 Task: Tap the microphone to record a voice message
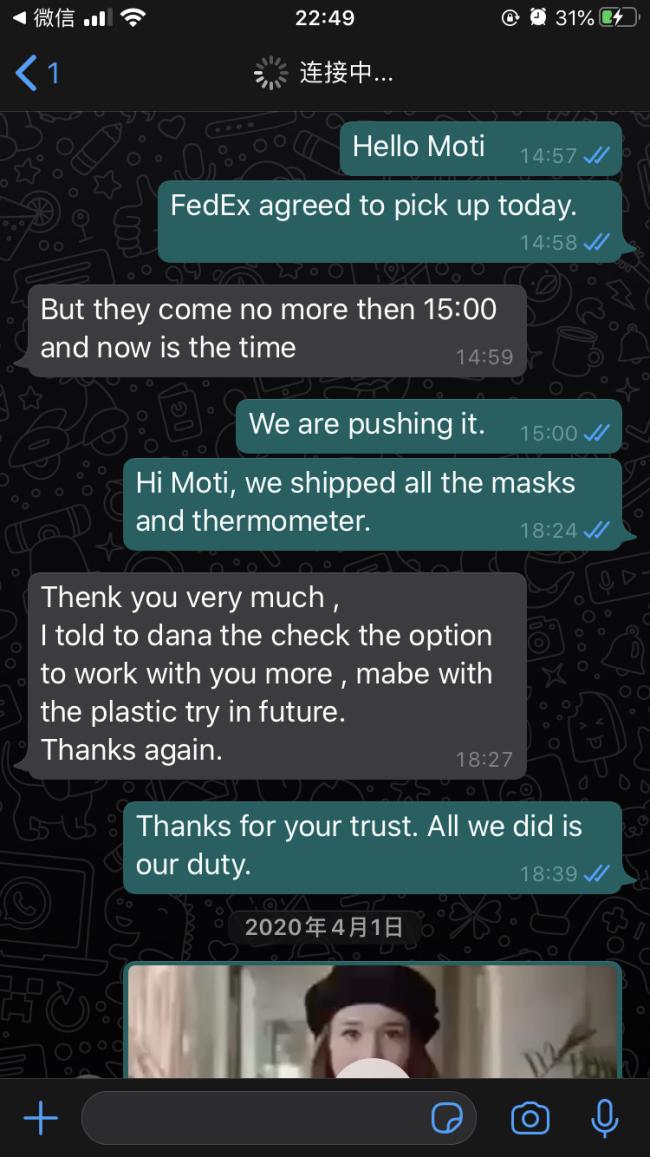point(604,1119)
